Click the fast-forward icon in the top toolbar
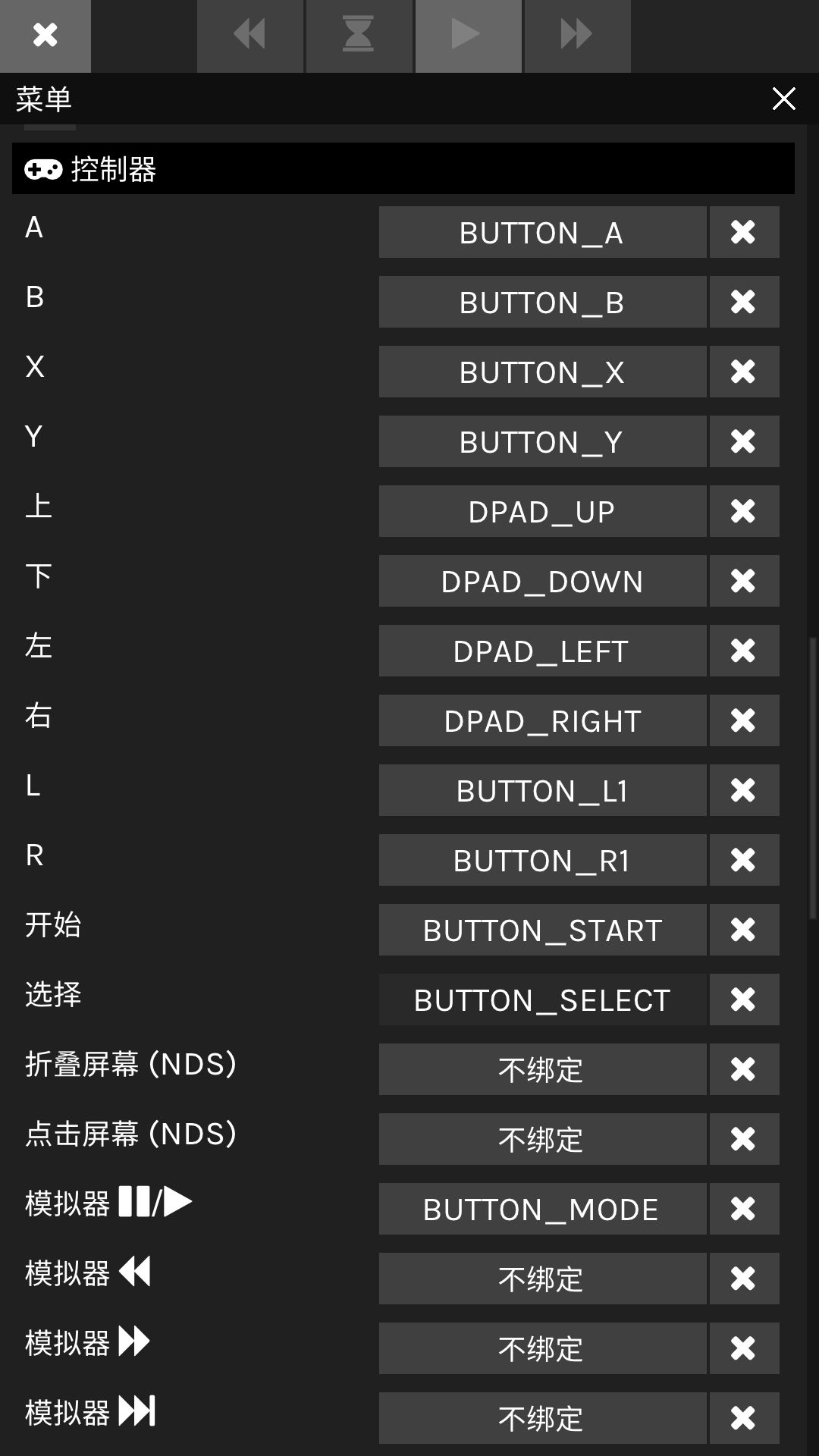The width and height of the screenshot is (819, 1456). click(577, 36)
